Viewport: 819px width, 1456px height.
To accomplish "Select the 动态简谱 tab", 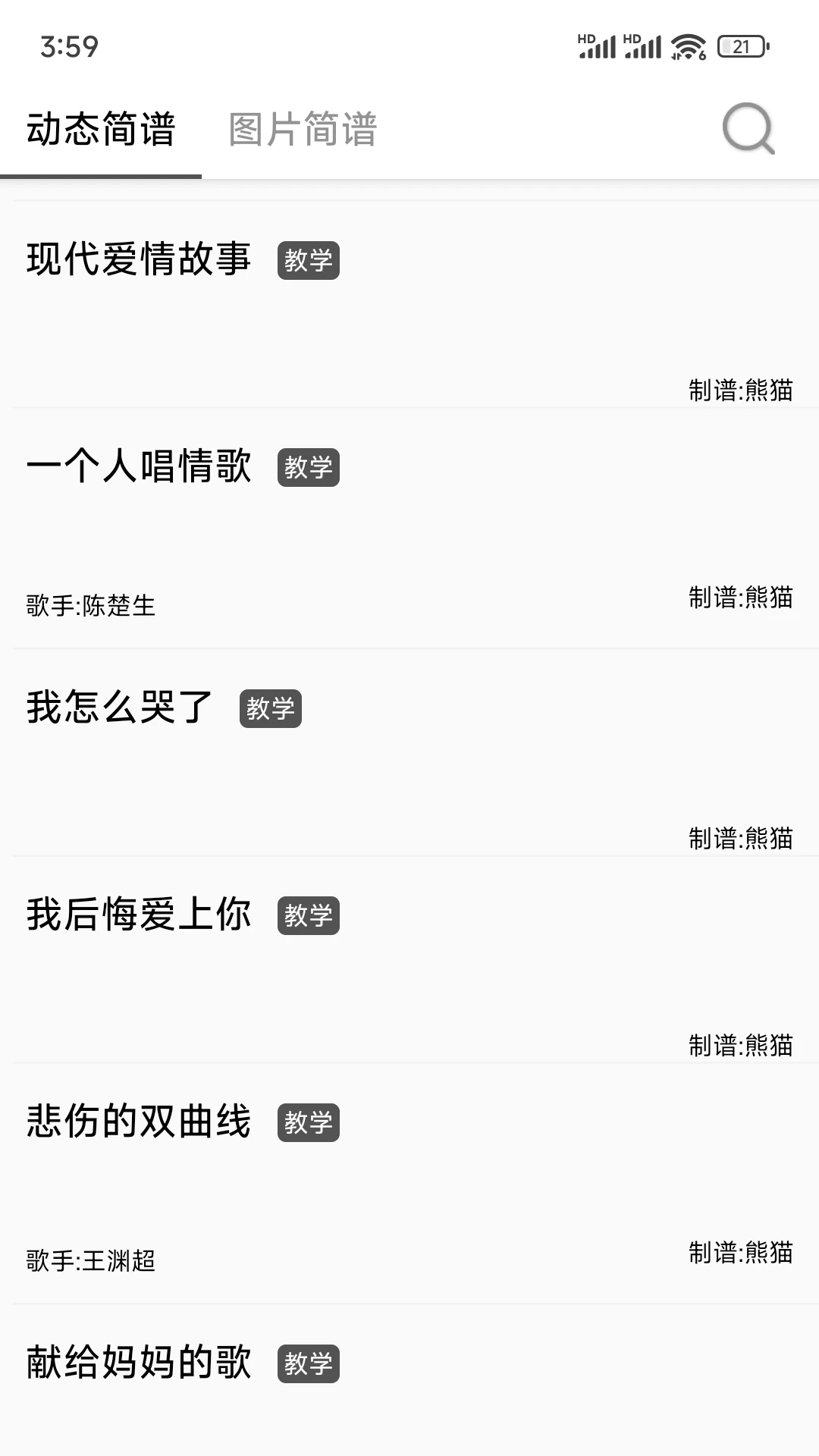I will pyautogui.click(x=101, y=129).
